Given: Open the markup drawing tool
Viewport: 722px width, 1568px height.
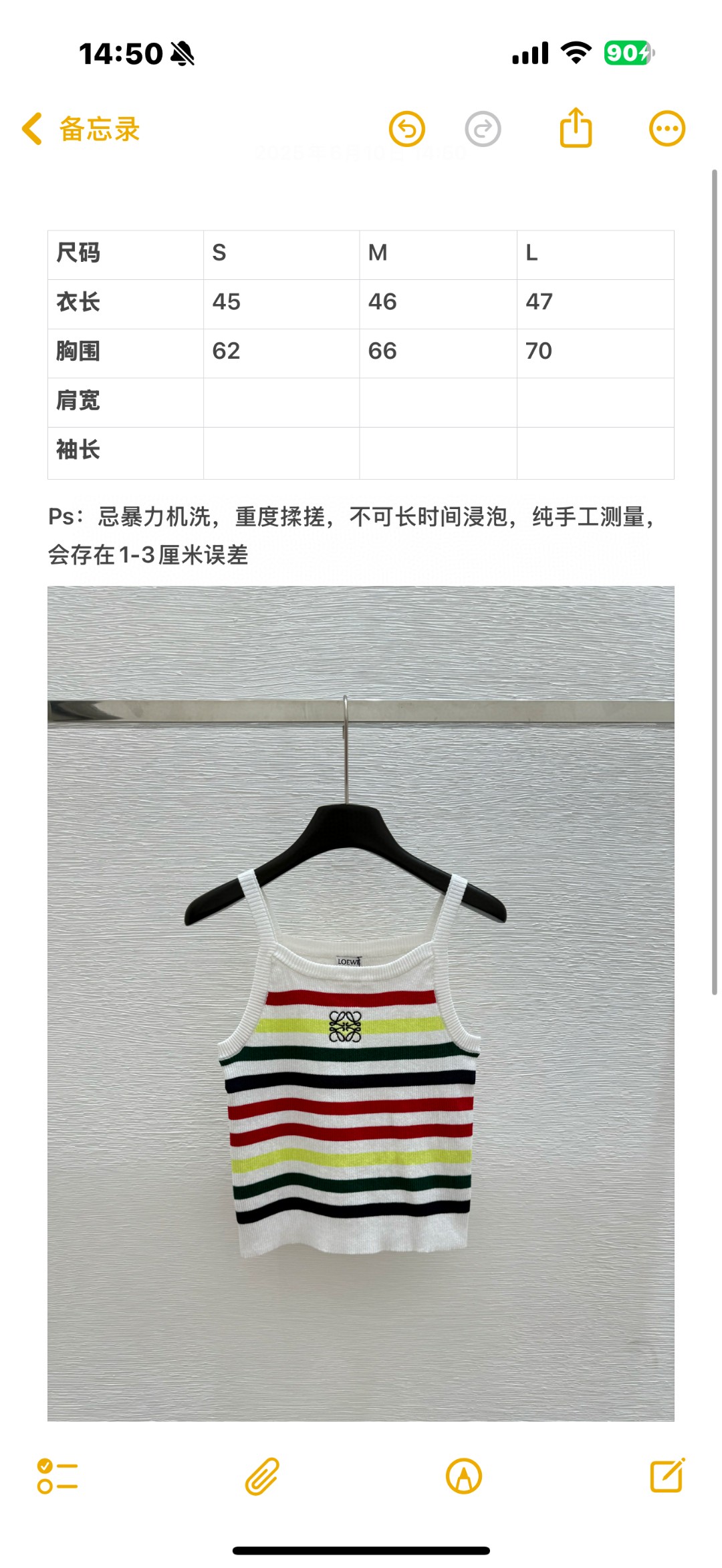Looking at the screenshot, I should pyautogui.click(x=463, y=1476).
